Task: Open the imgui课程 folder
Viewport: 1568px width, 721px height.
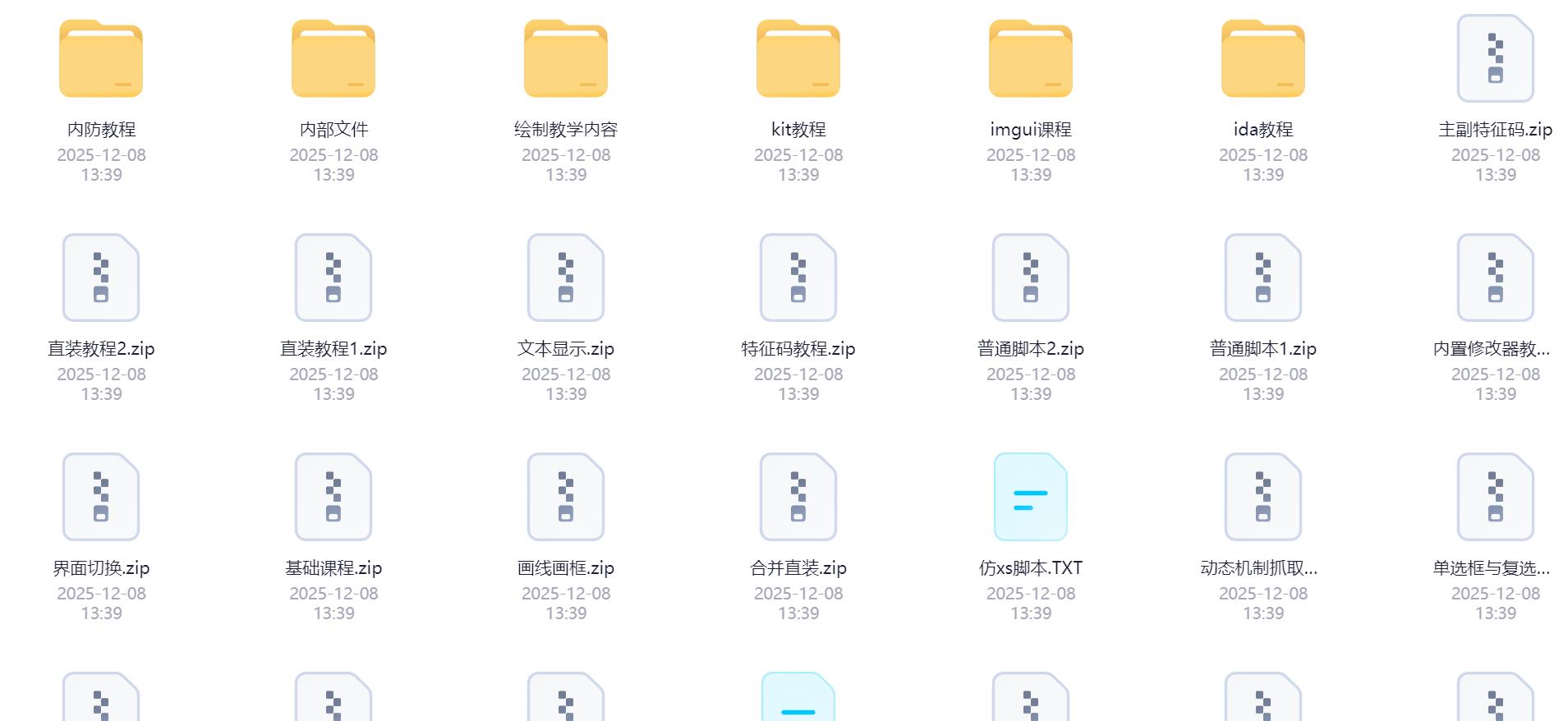Action: click(x=1031, y=60)
